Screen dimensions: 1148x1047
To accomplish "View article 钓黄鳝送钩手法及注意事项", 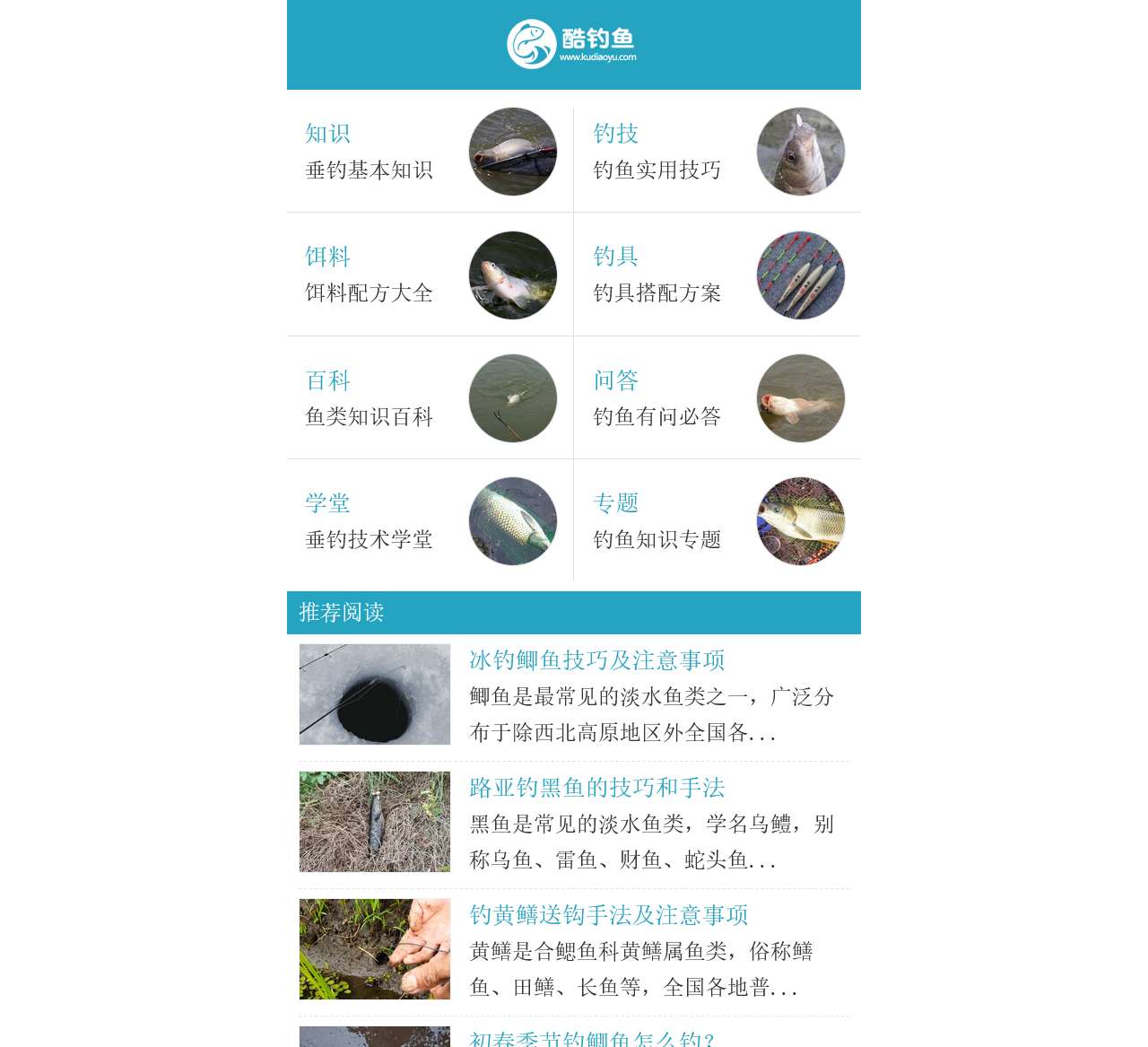I will tap(609, 915).
